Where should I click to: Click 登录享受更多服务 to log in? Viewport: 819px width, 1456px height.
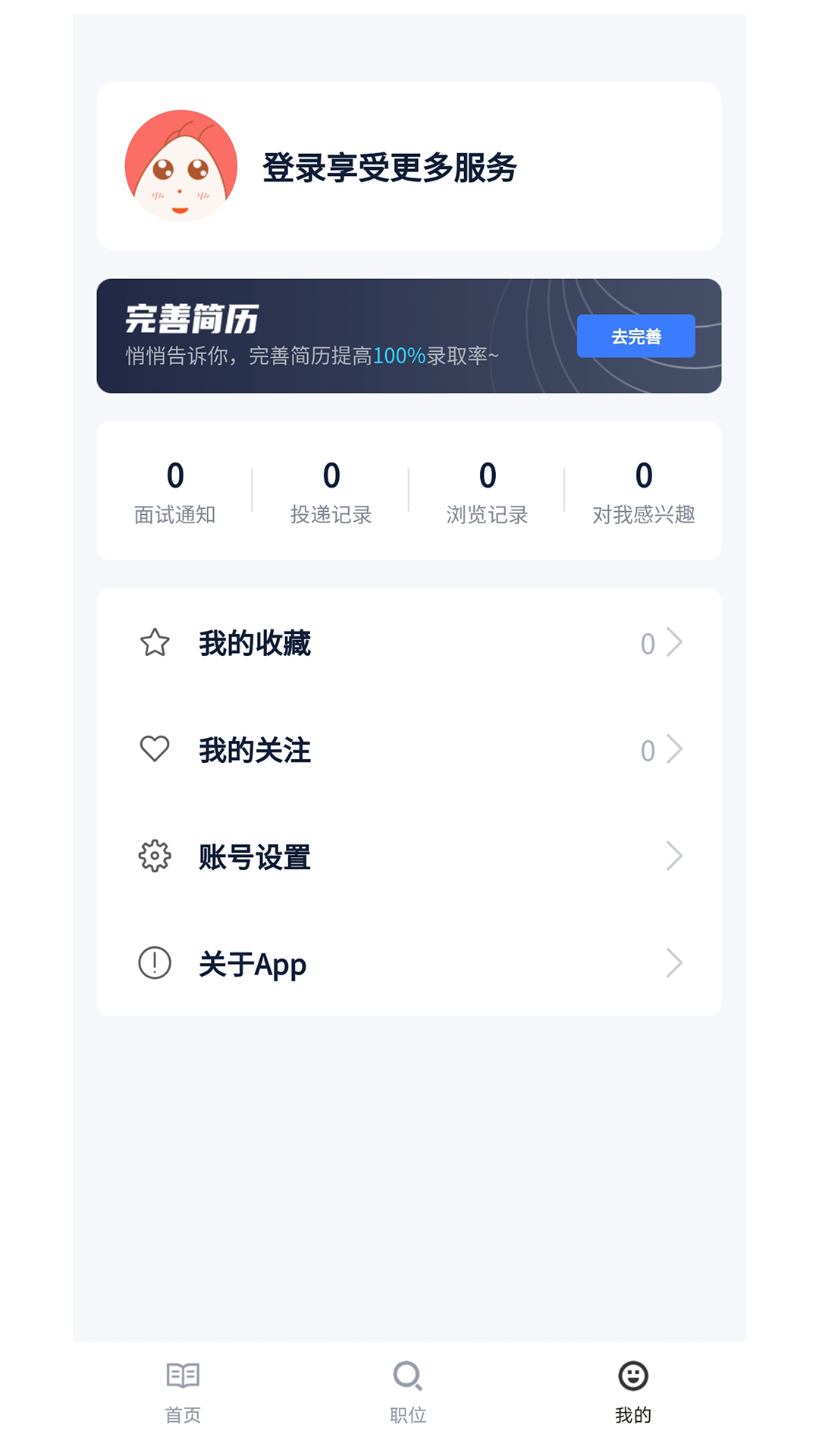click(x=390, y=168)
